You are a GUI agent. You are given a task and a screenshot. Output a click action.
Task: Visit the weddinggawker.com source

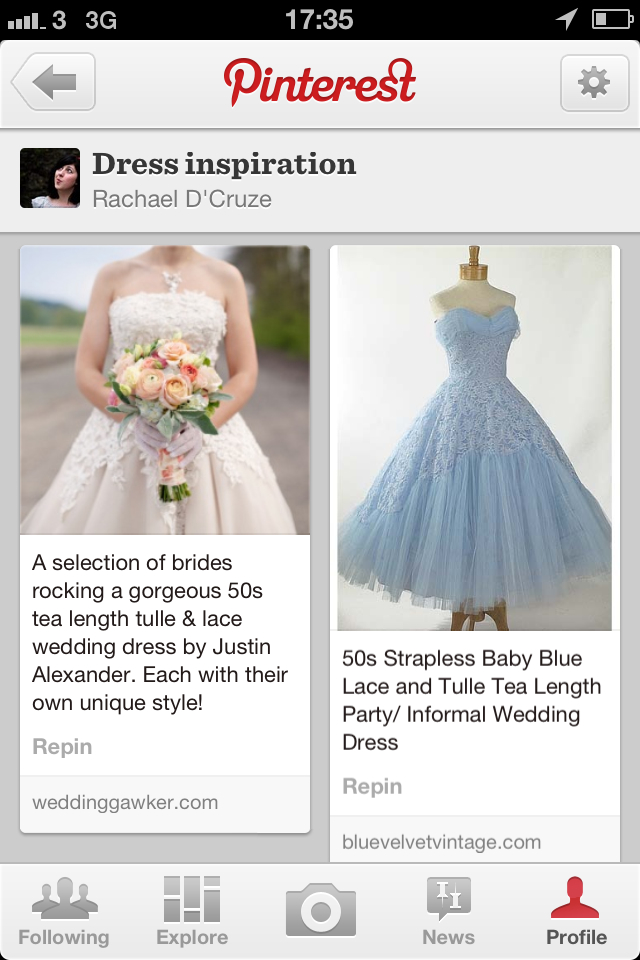tap(125, 803)
